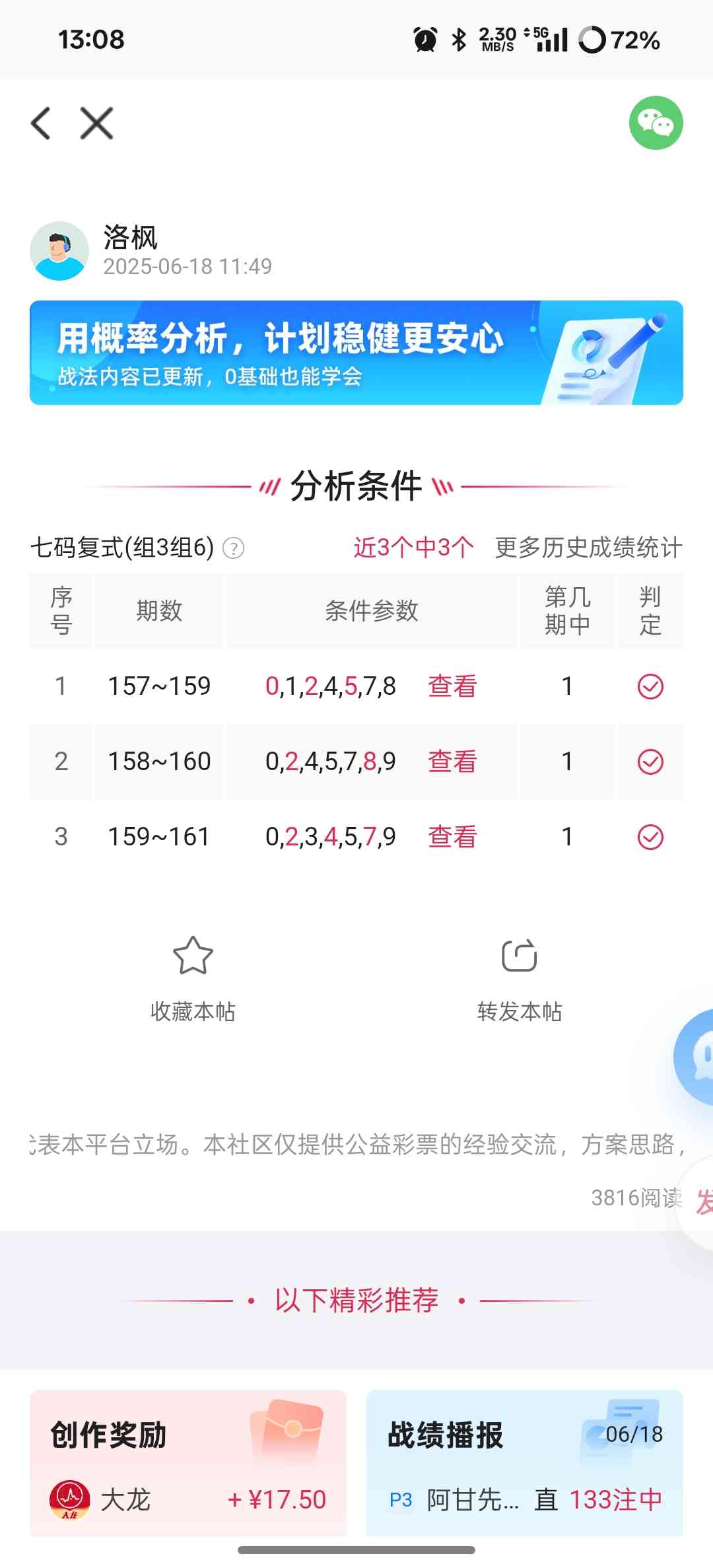
Task: Open 更多历史成绩统计
Action: pos(588,548)
